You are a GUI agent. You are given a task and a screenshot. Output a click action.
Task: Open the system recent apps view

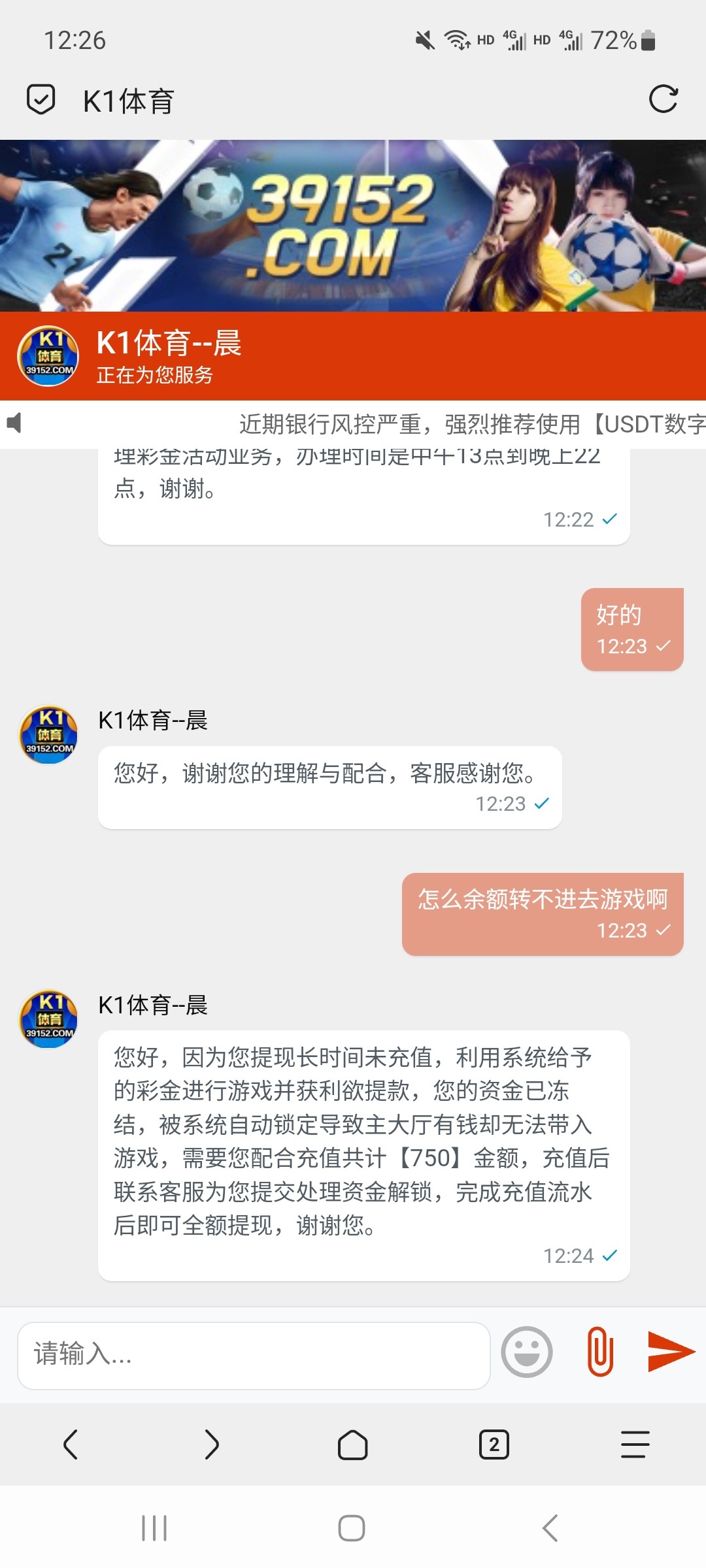tap(154, 1528)
